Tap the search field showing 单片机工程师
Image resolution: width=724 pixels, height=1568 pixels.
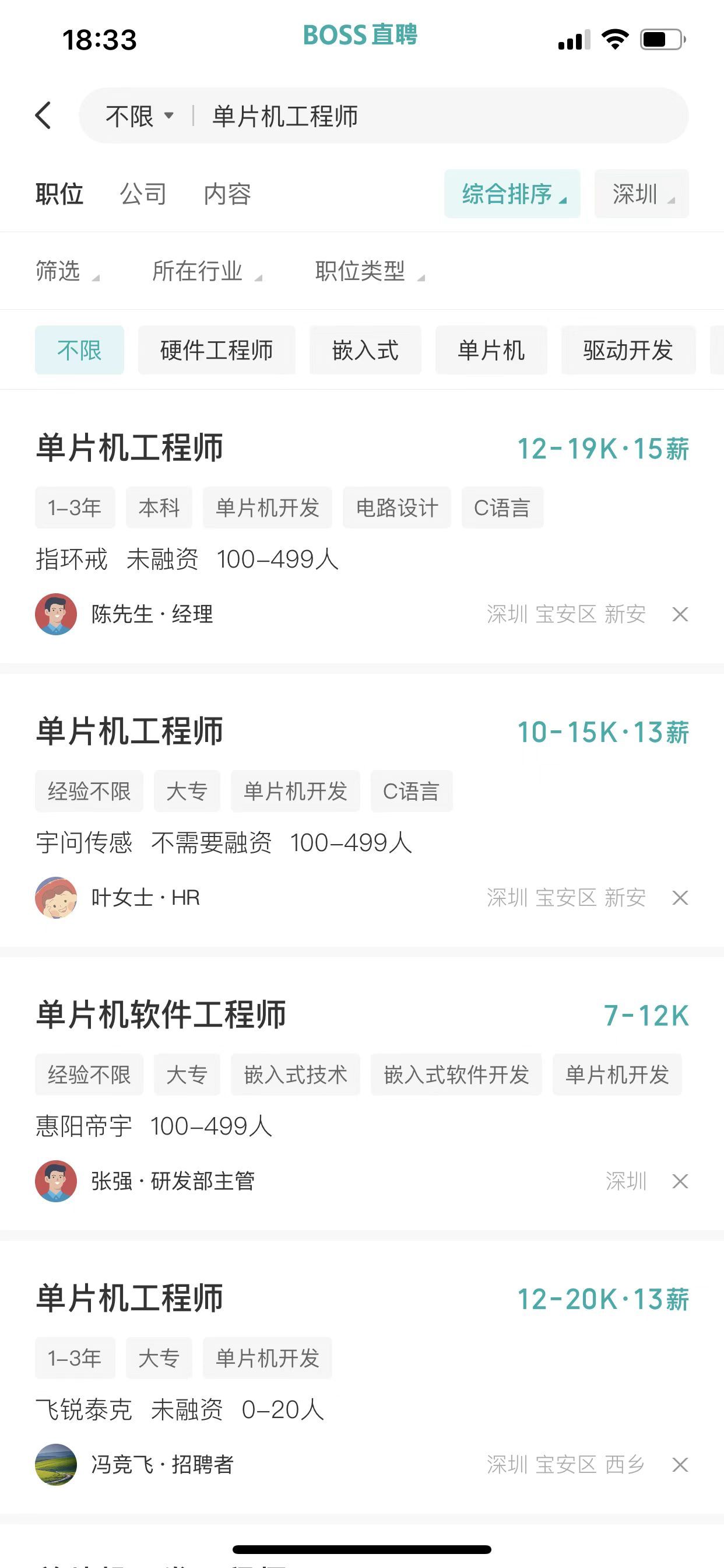(x=365, y=116)
